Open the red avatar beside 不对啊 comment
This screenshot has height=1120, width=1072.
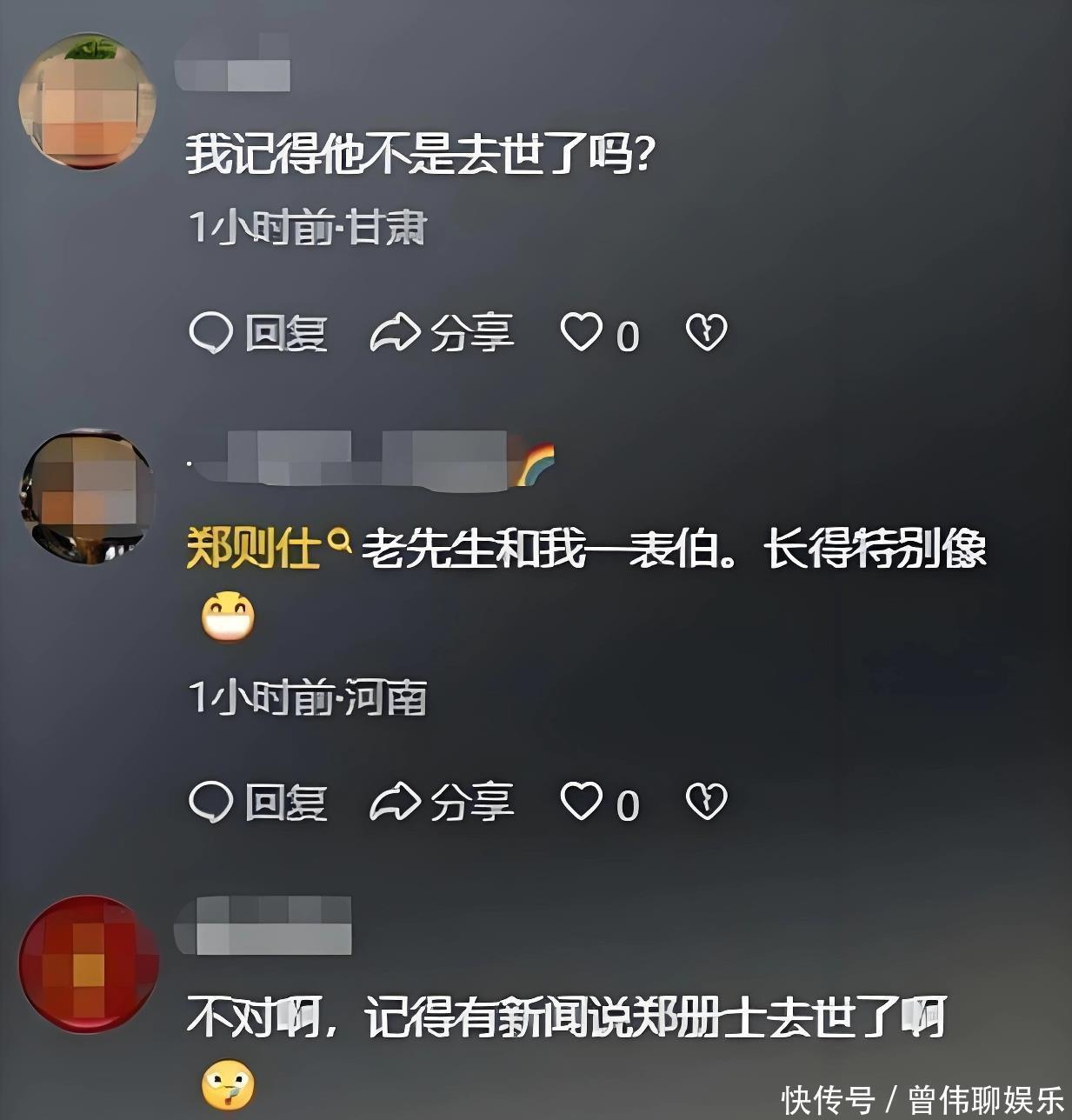pos(89,964)
